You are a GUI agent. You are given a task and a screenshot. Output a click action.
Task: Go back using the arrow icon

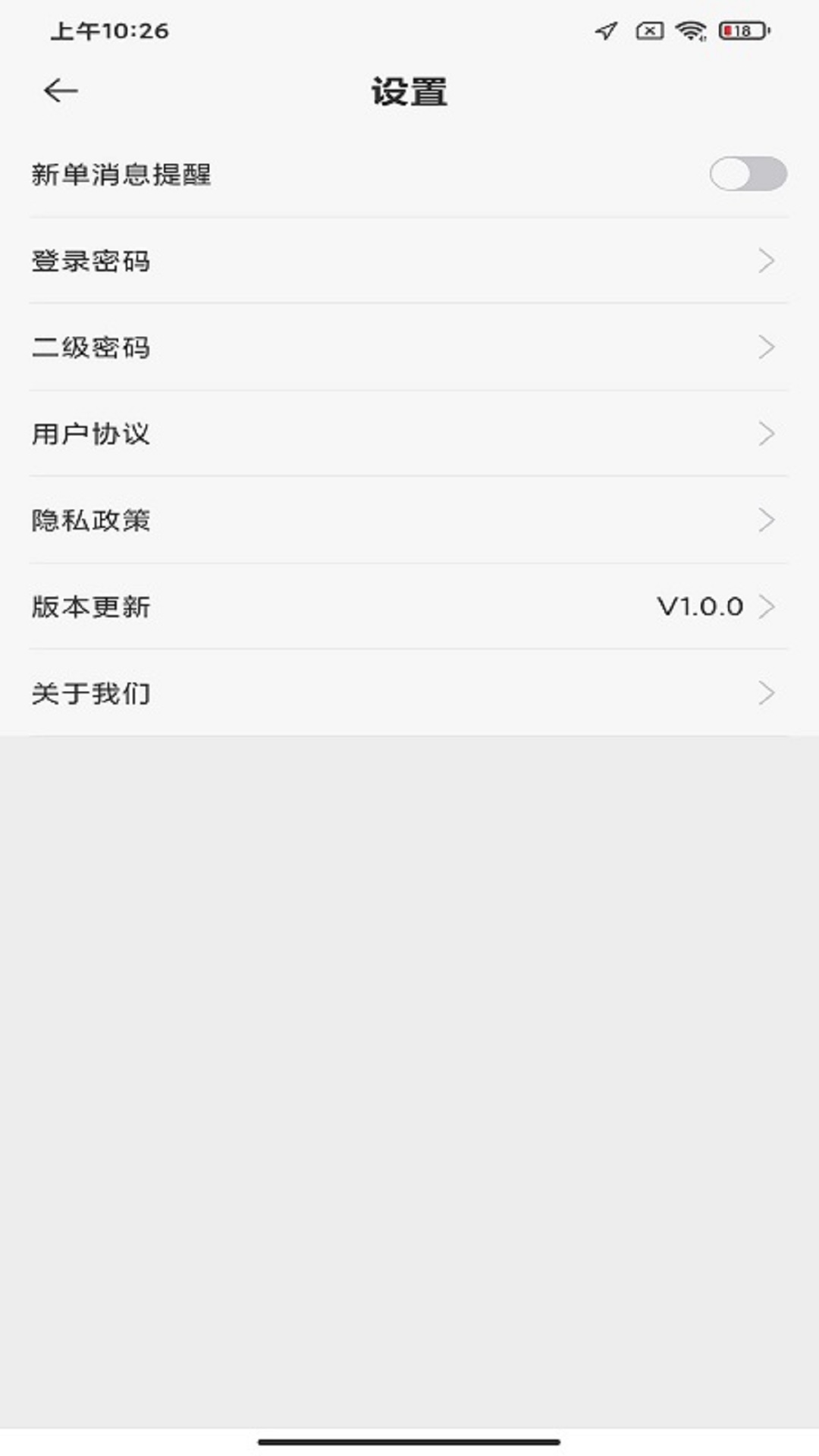(61, 91)
